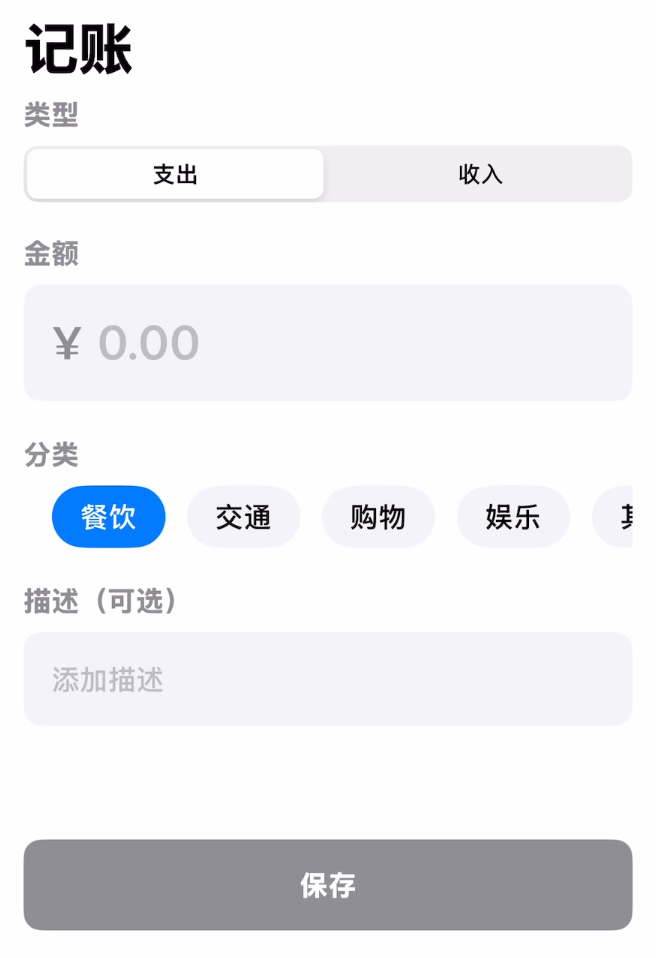Choose the 交通 category chip

243,517
